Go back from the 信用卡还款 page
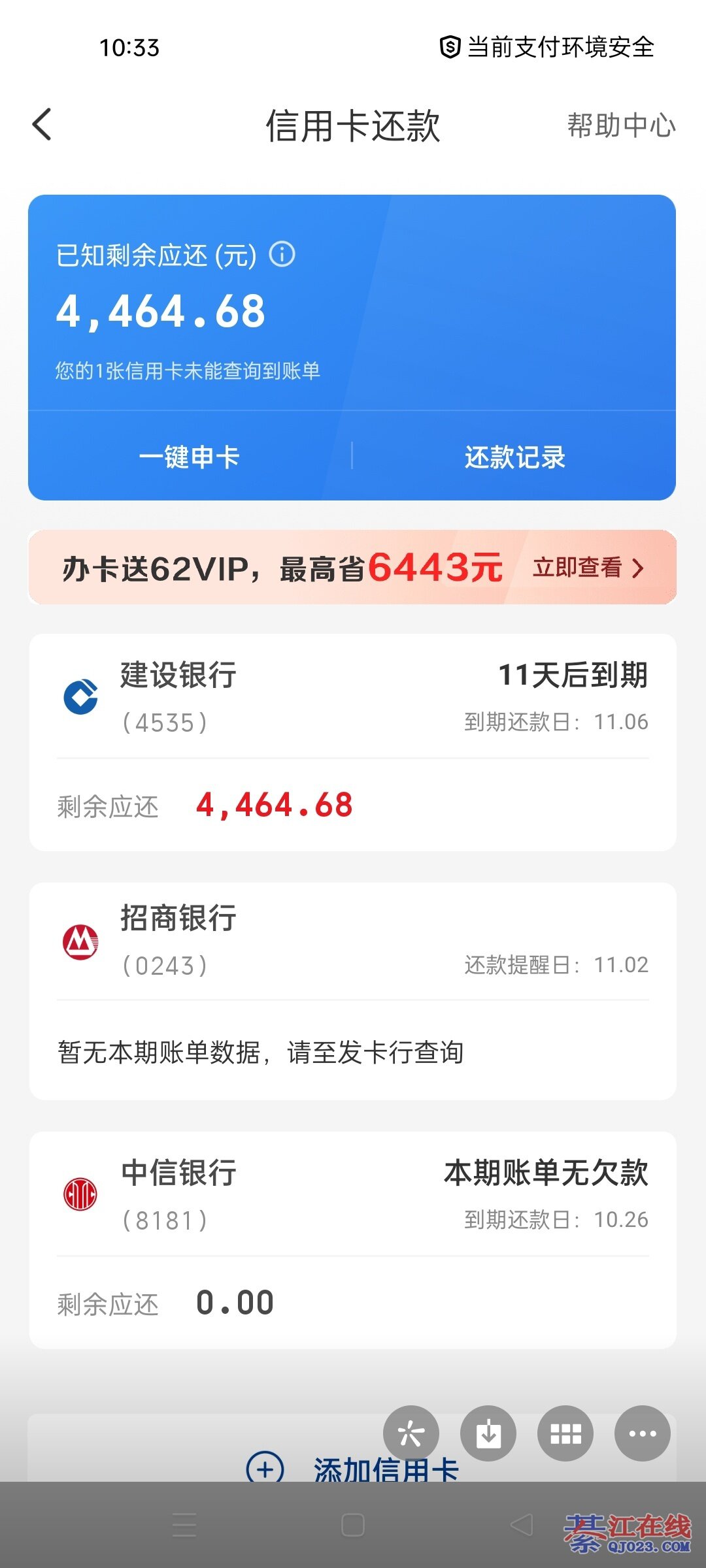Viewport: 706px width, 1568px height. 42,124
